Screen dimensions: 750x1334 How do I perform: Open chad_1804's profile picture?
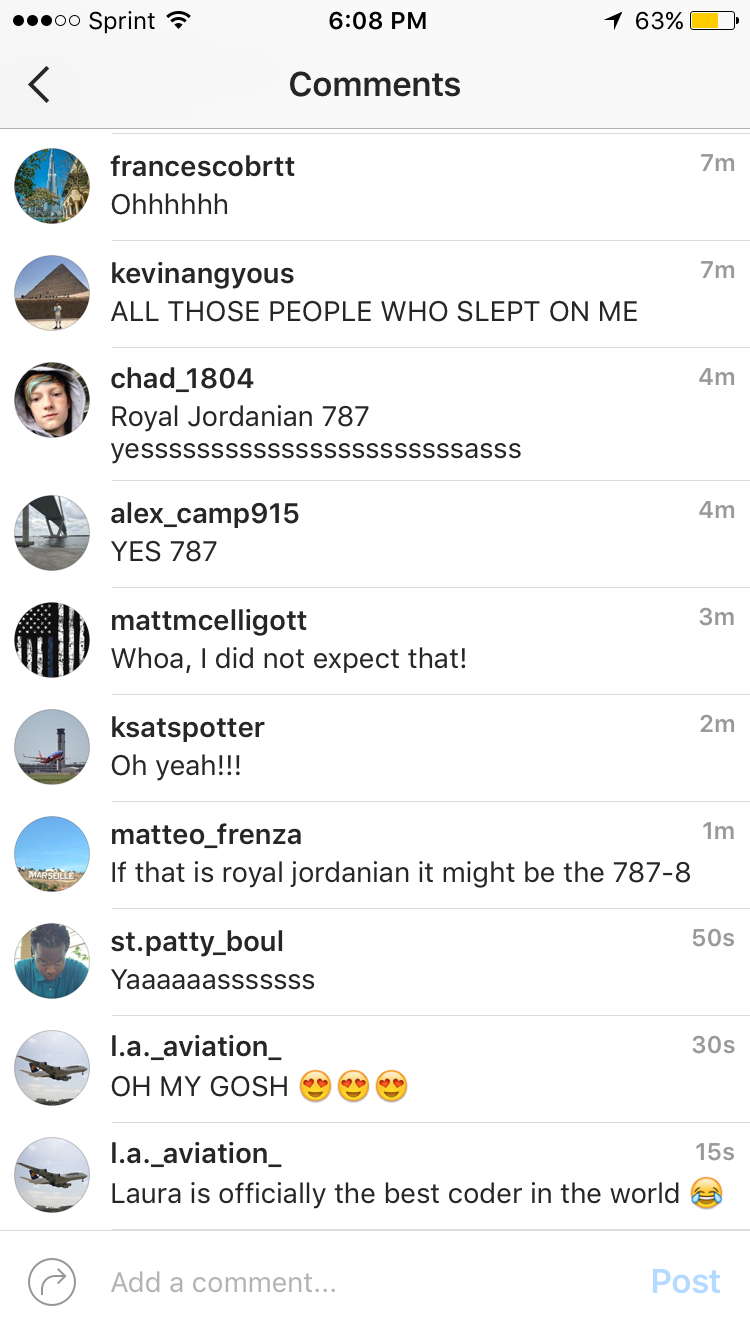[x=52, y=400]
